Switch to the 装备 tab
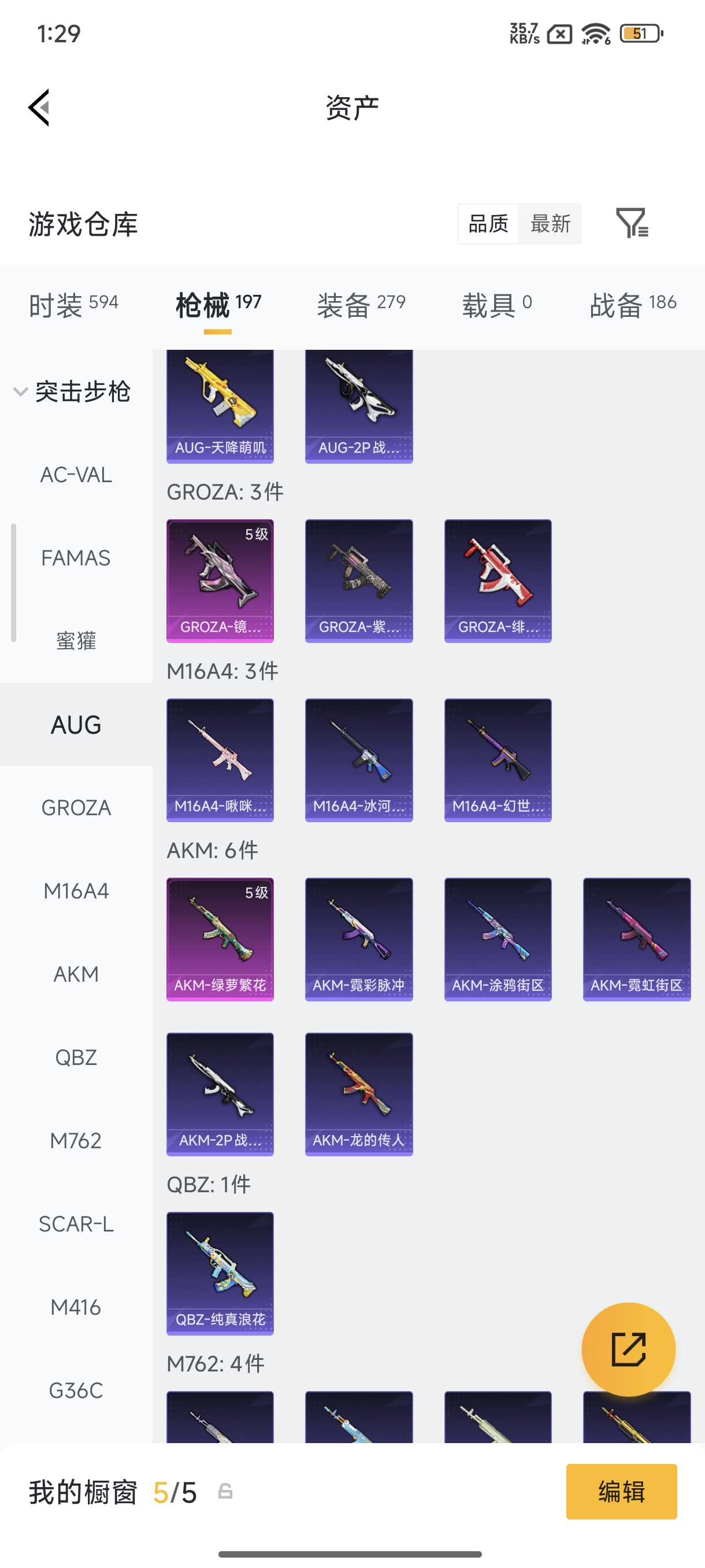This screenshot has width=705, height=1568. (x=361, y=304)
